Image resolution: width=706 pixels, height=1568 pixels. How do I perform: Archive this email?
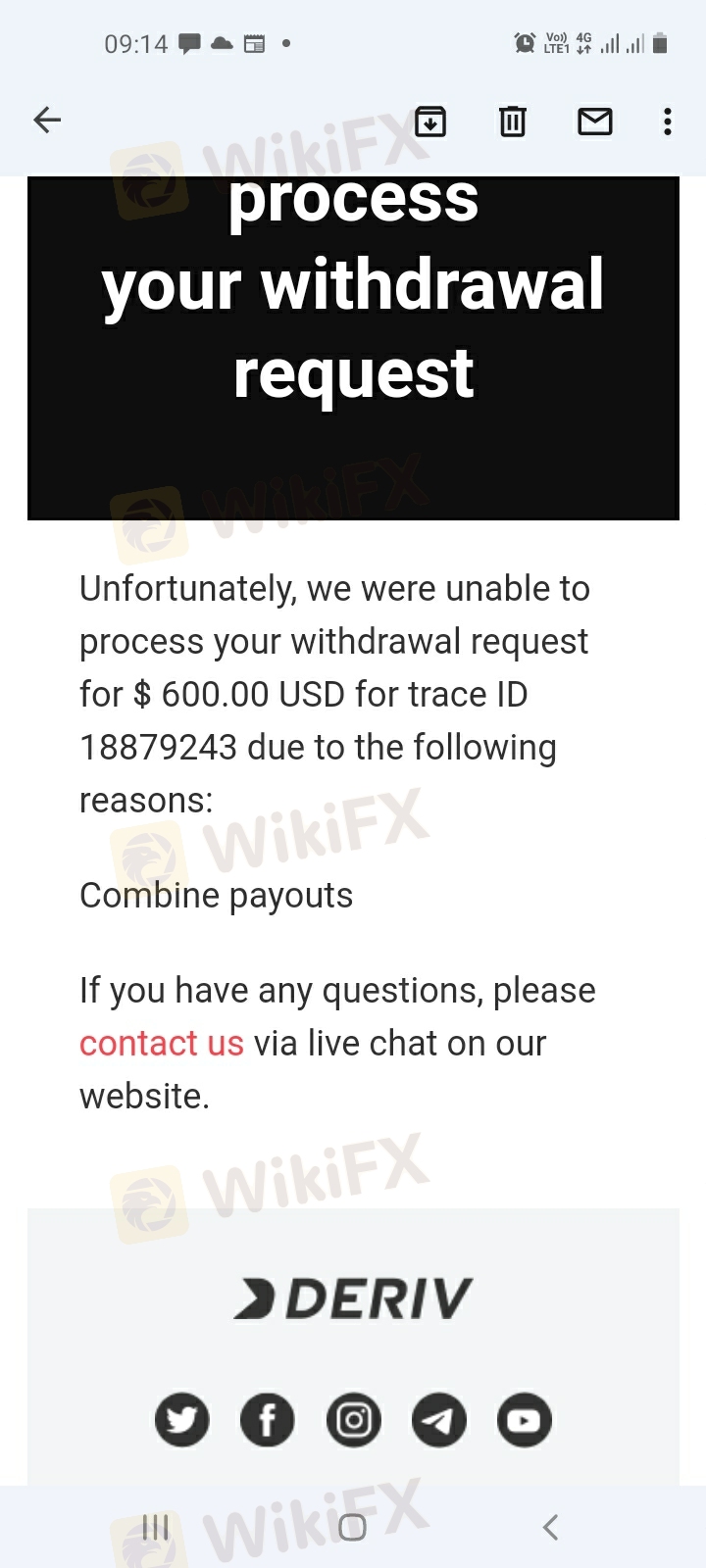click(x=430, y=121)
